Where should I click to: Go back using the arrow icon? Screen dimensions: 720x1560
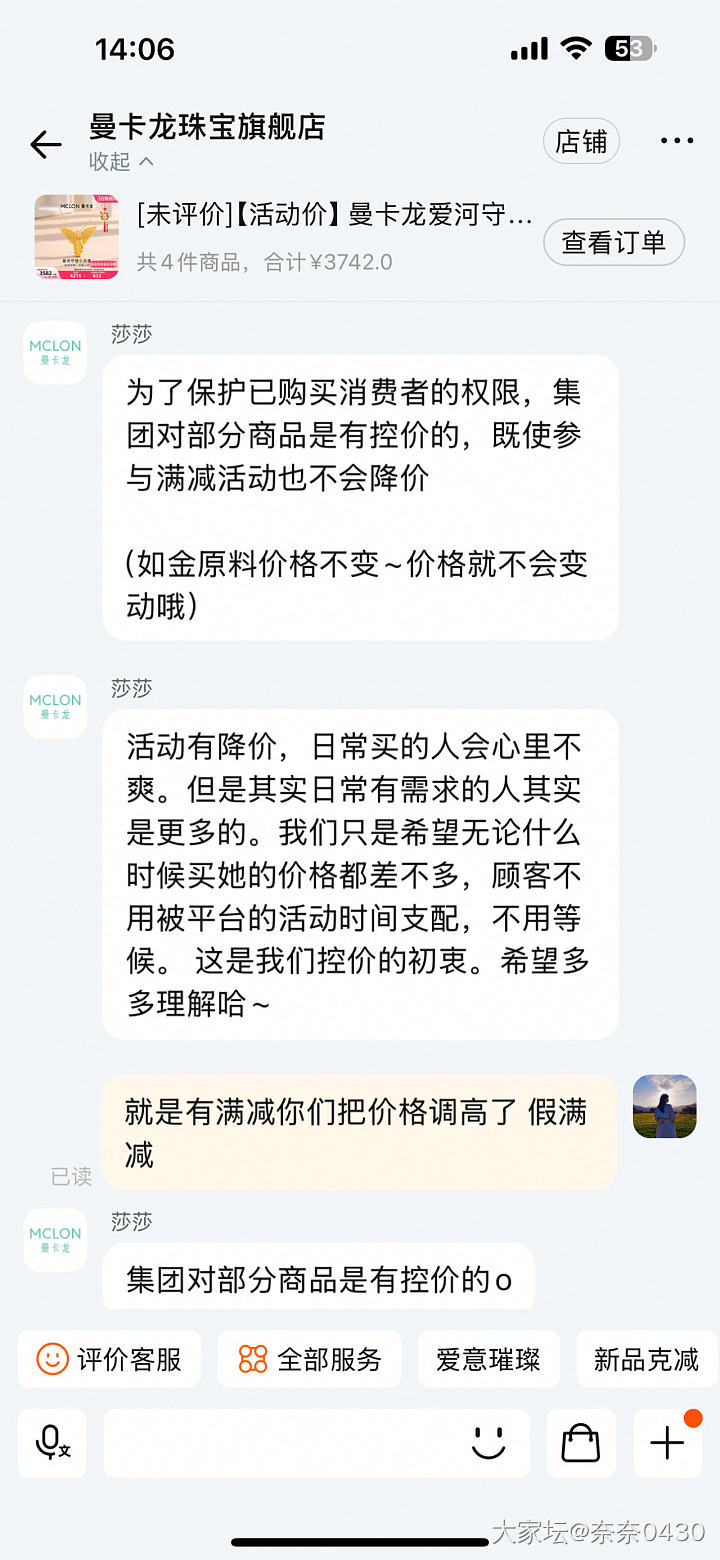click(46, 145)
